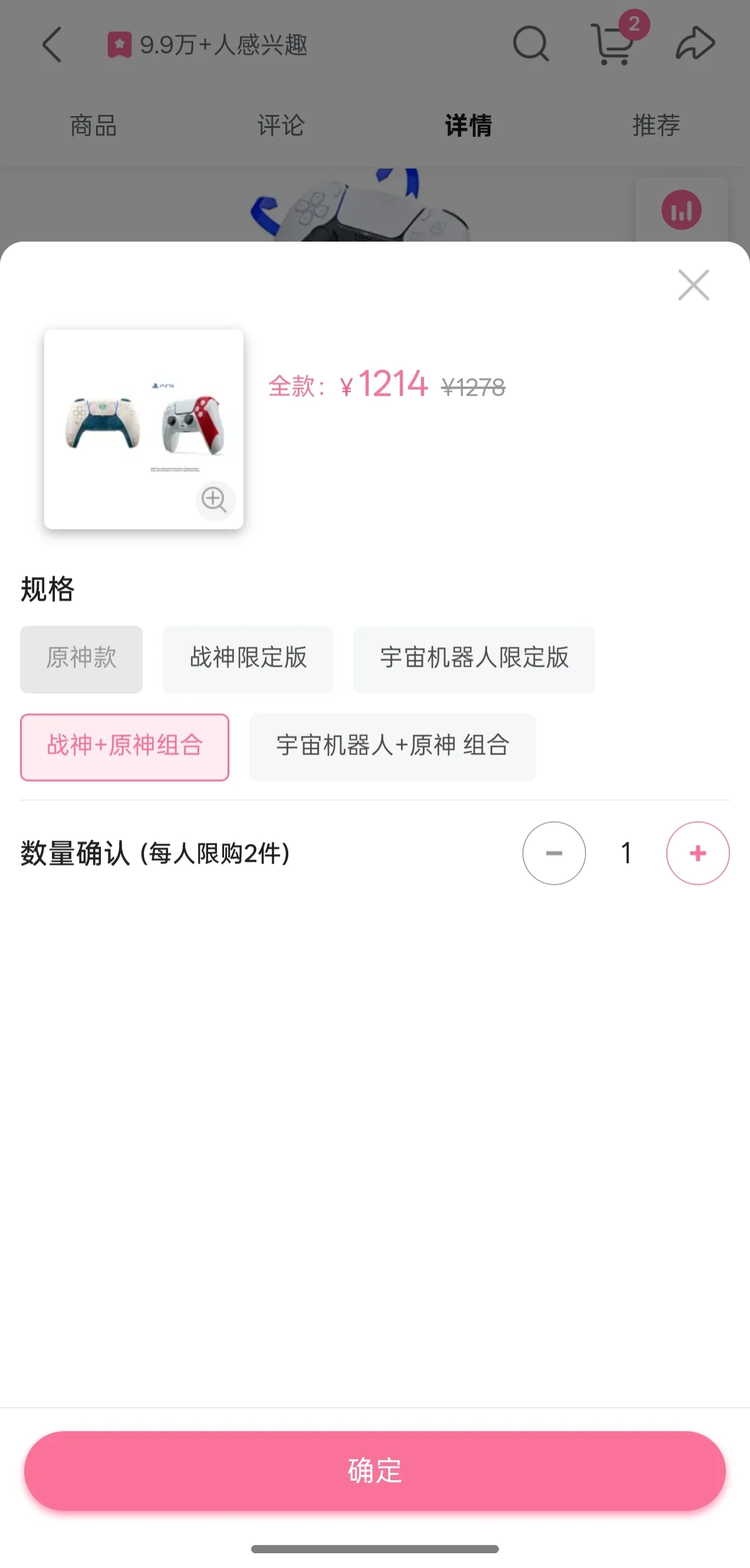This screenshot has width=750, height=1568.
Task: Pick the 战神+原神组合 bundle
Action: (x=125, y=746)
